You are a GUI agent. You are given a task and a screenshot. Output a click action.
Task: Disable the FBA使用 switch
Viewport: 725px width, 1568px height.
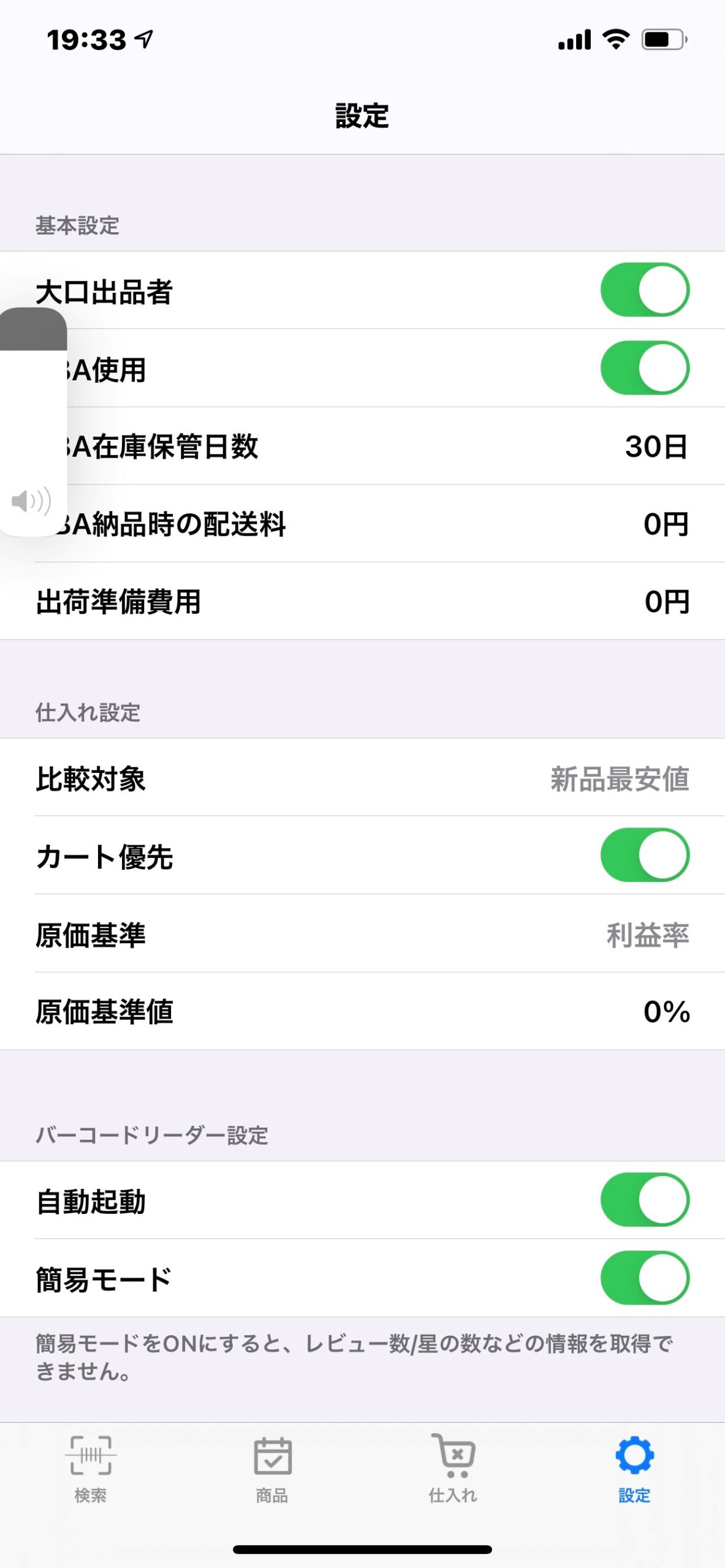pos(644,367)
